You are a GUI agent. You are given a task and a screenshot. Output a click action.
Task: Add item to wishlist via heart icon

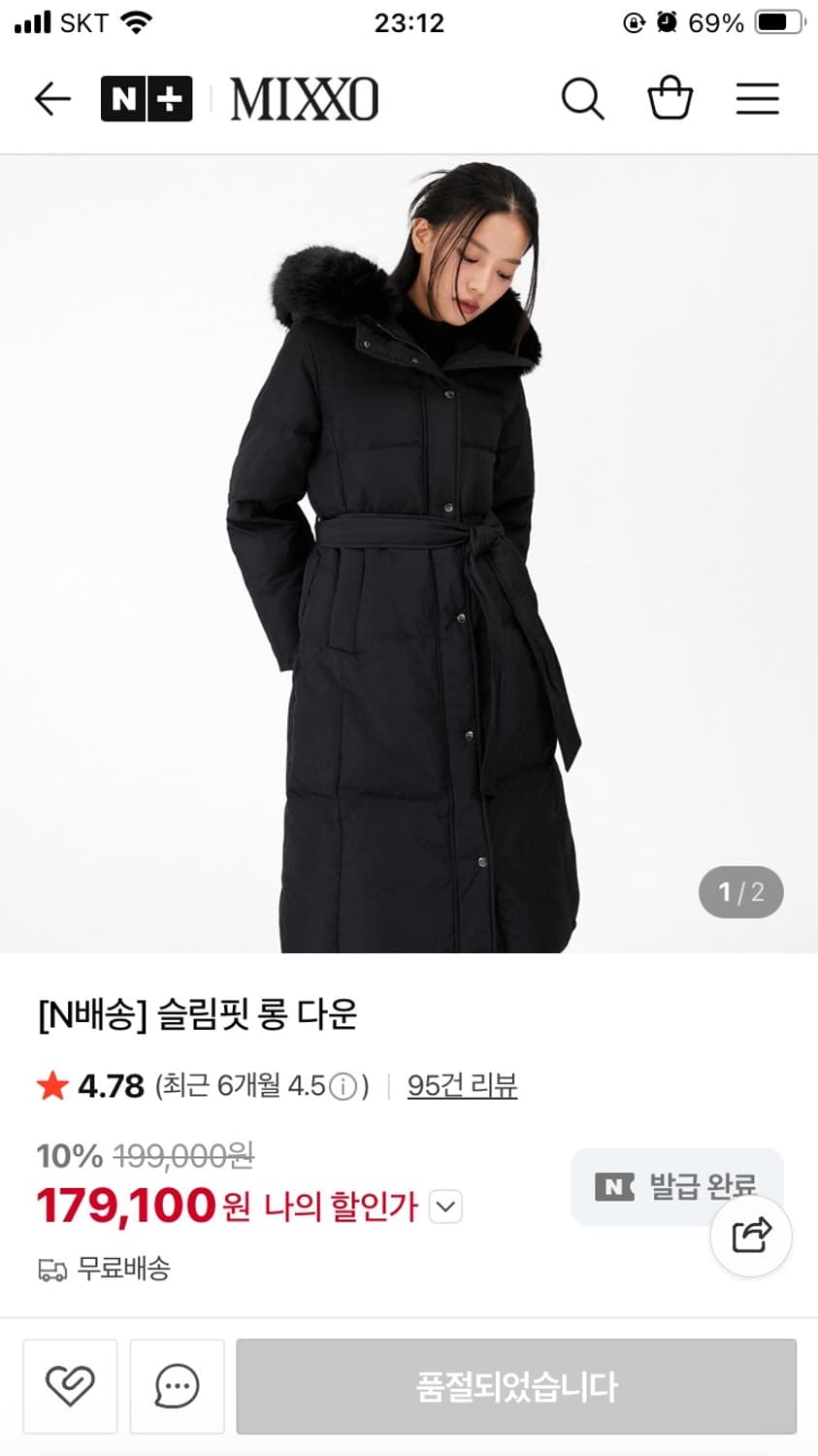coord(70,1386)
